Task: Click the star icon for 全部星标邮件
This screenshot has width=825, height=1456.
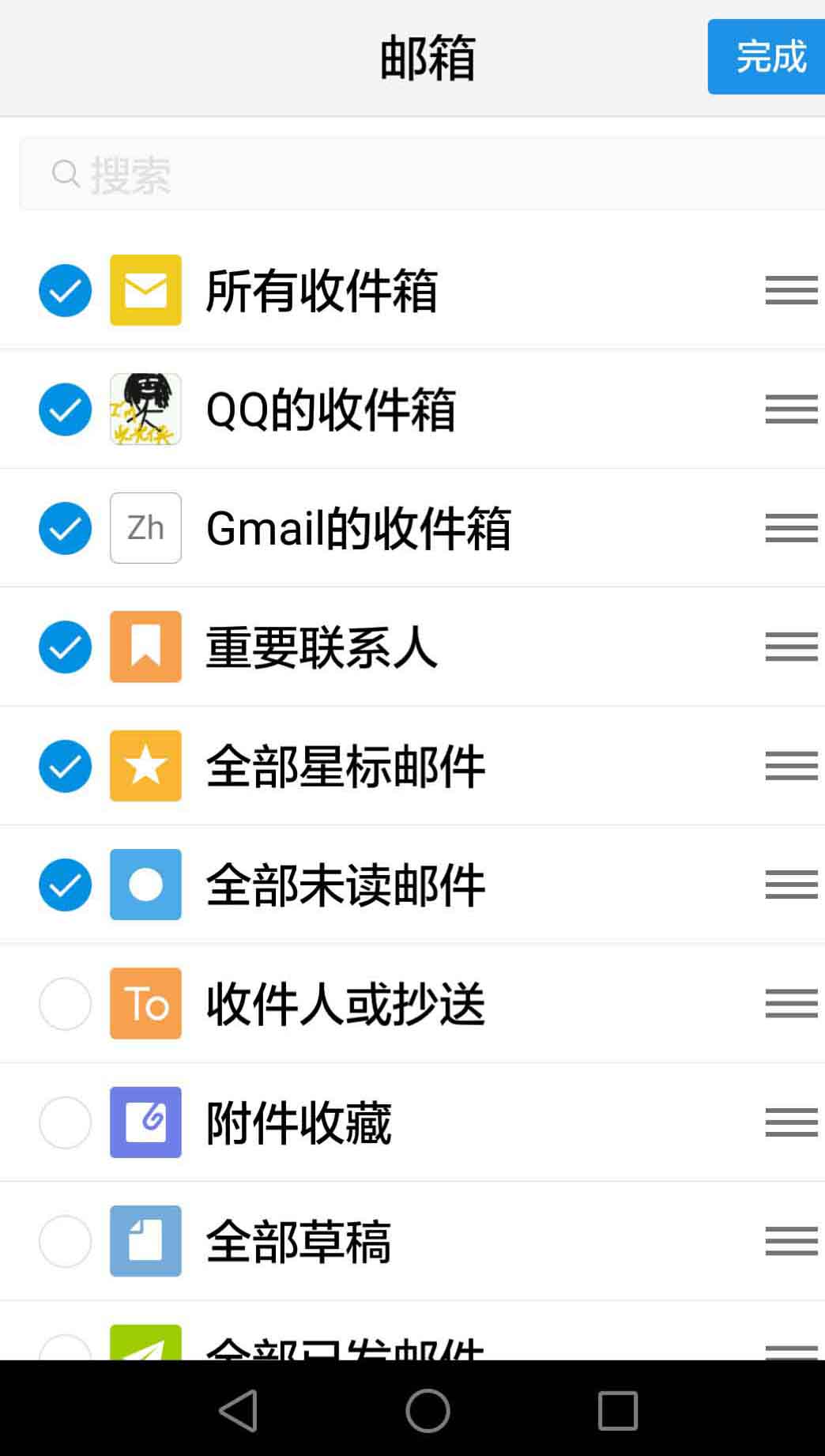Action: (x=145, y=765)
